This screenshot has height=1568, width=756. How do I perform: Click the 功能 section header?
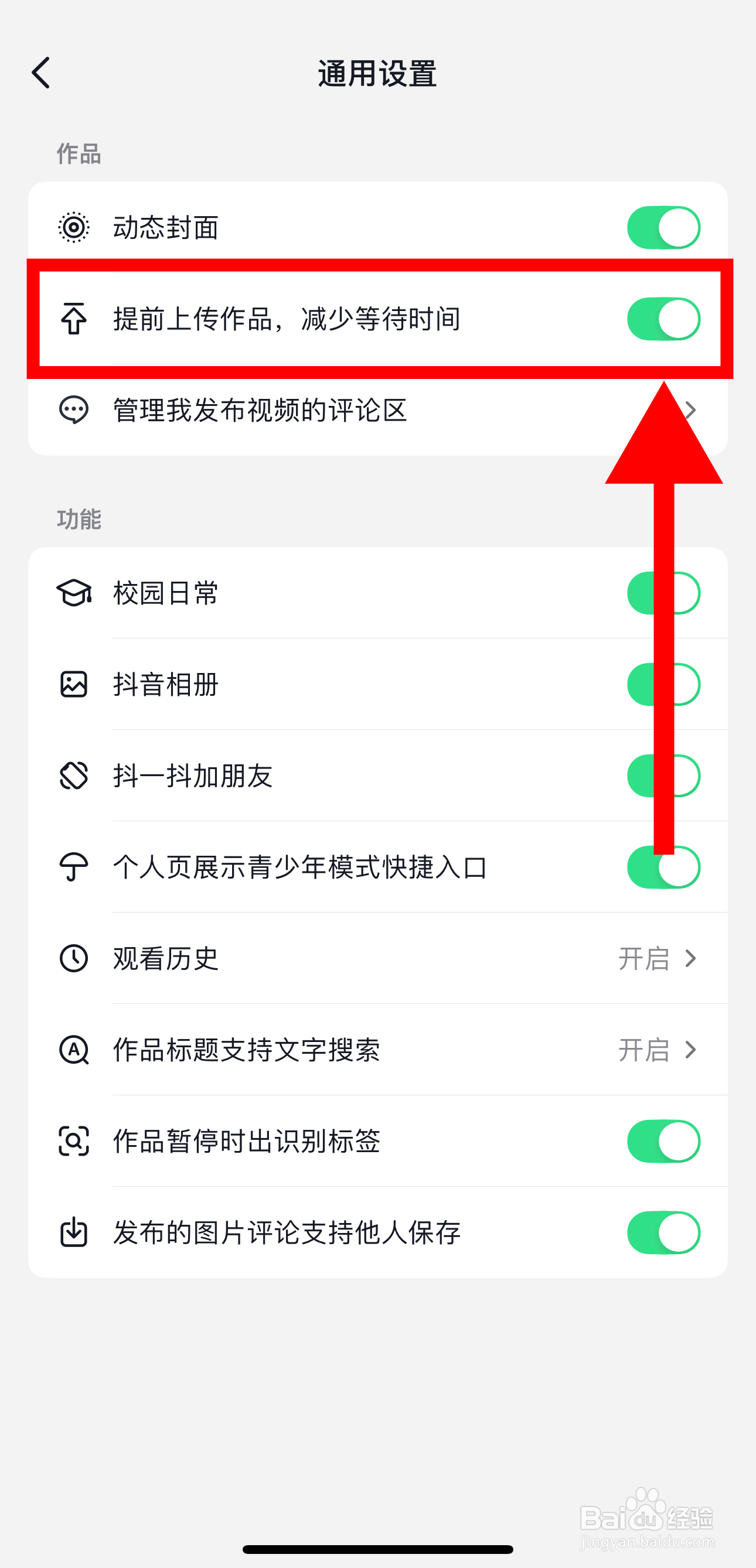click(x=78, y=518)
